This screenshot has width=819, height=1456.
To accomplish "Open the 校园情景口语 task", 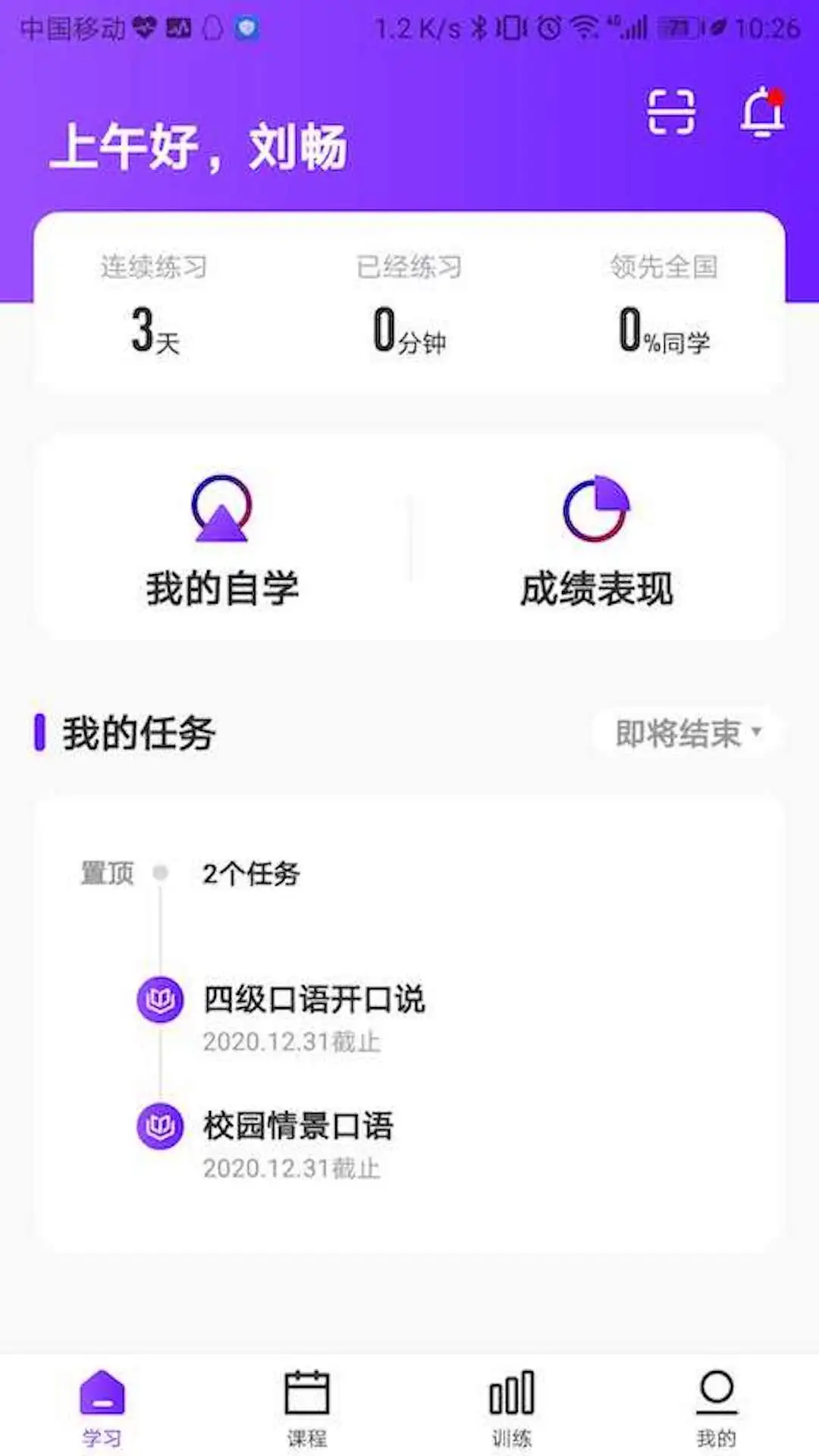I will tap(299, 1128).
